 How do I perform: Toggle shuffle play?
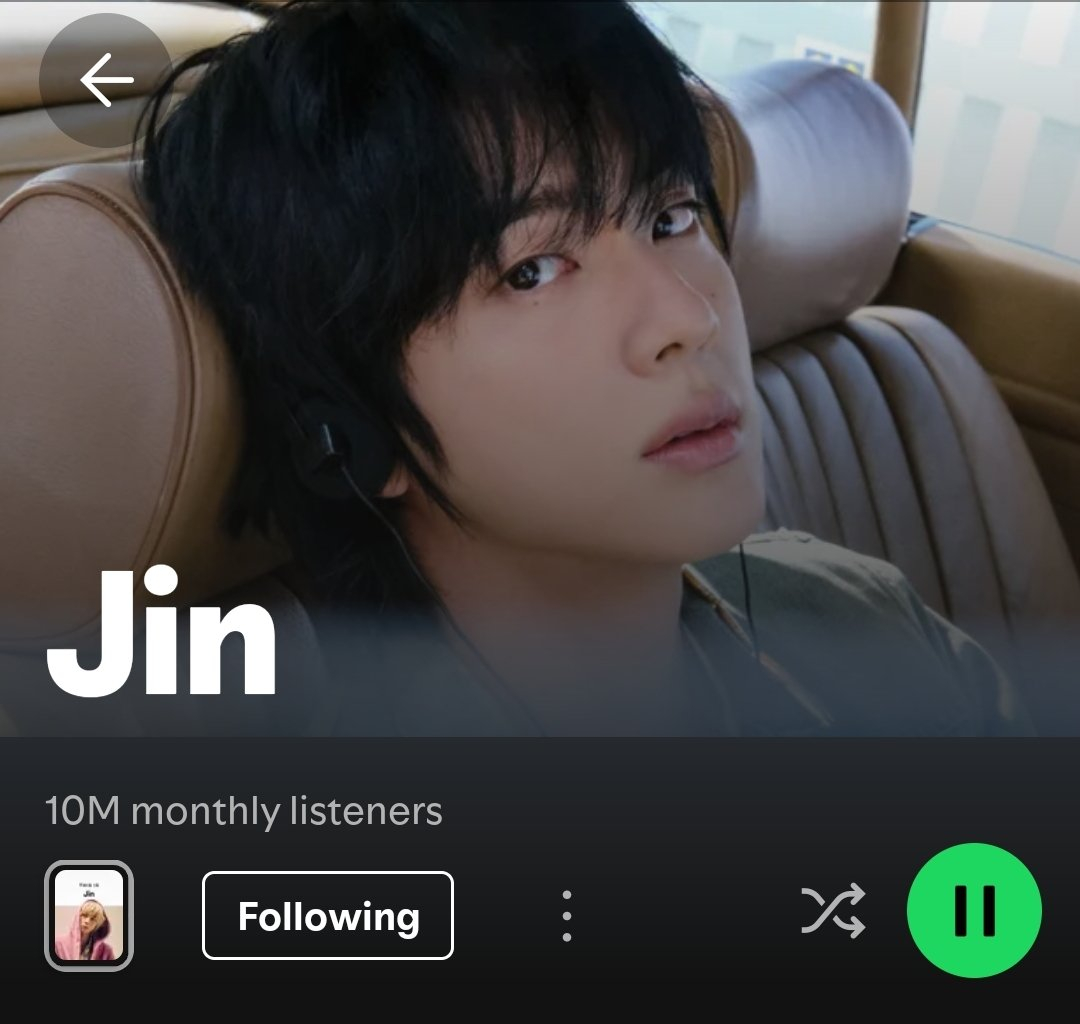point(833,911)
